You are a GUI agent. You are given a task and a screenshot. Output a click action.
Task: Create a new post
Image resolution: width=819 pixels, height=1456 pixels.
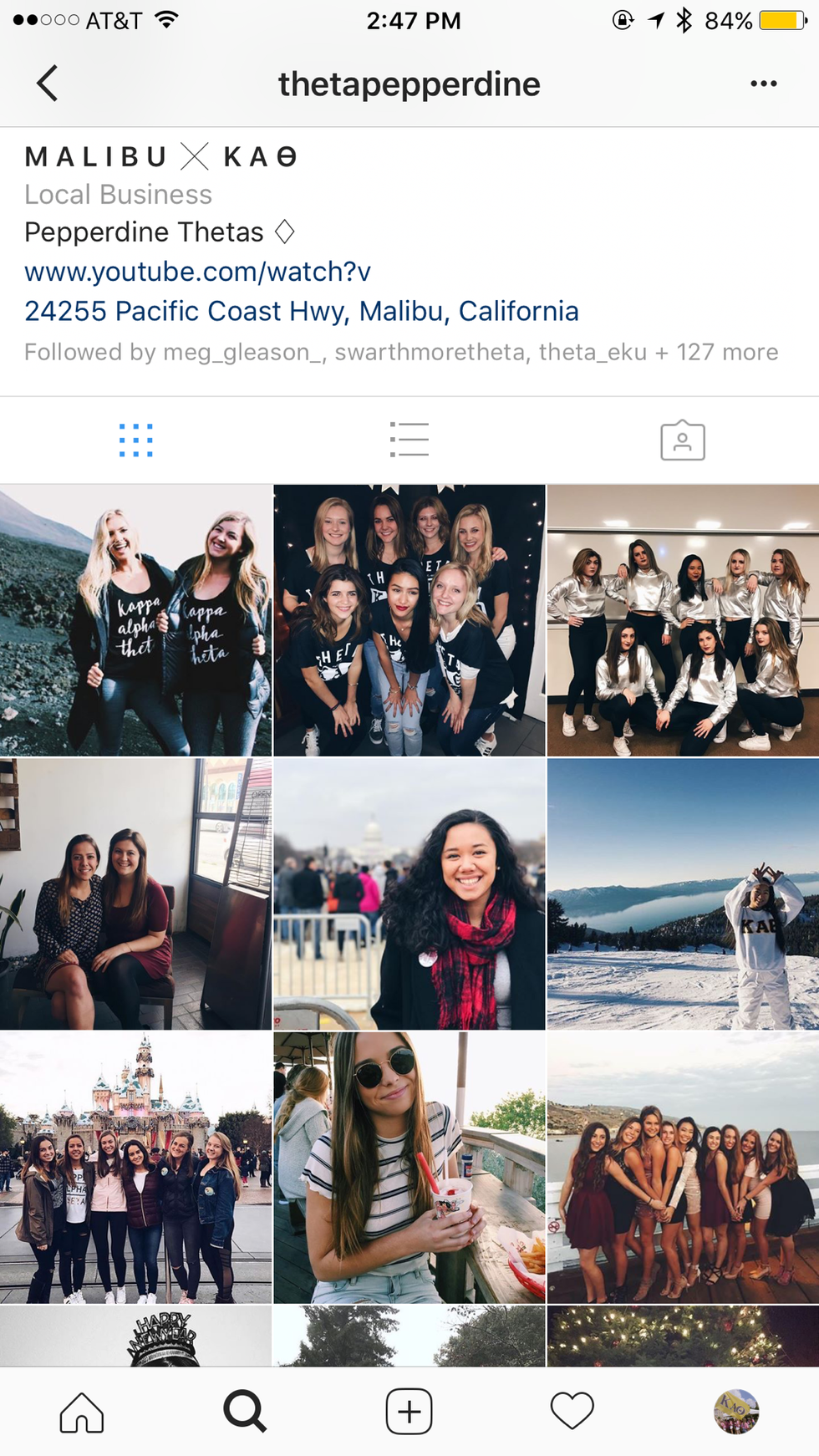(409, 1412)
